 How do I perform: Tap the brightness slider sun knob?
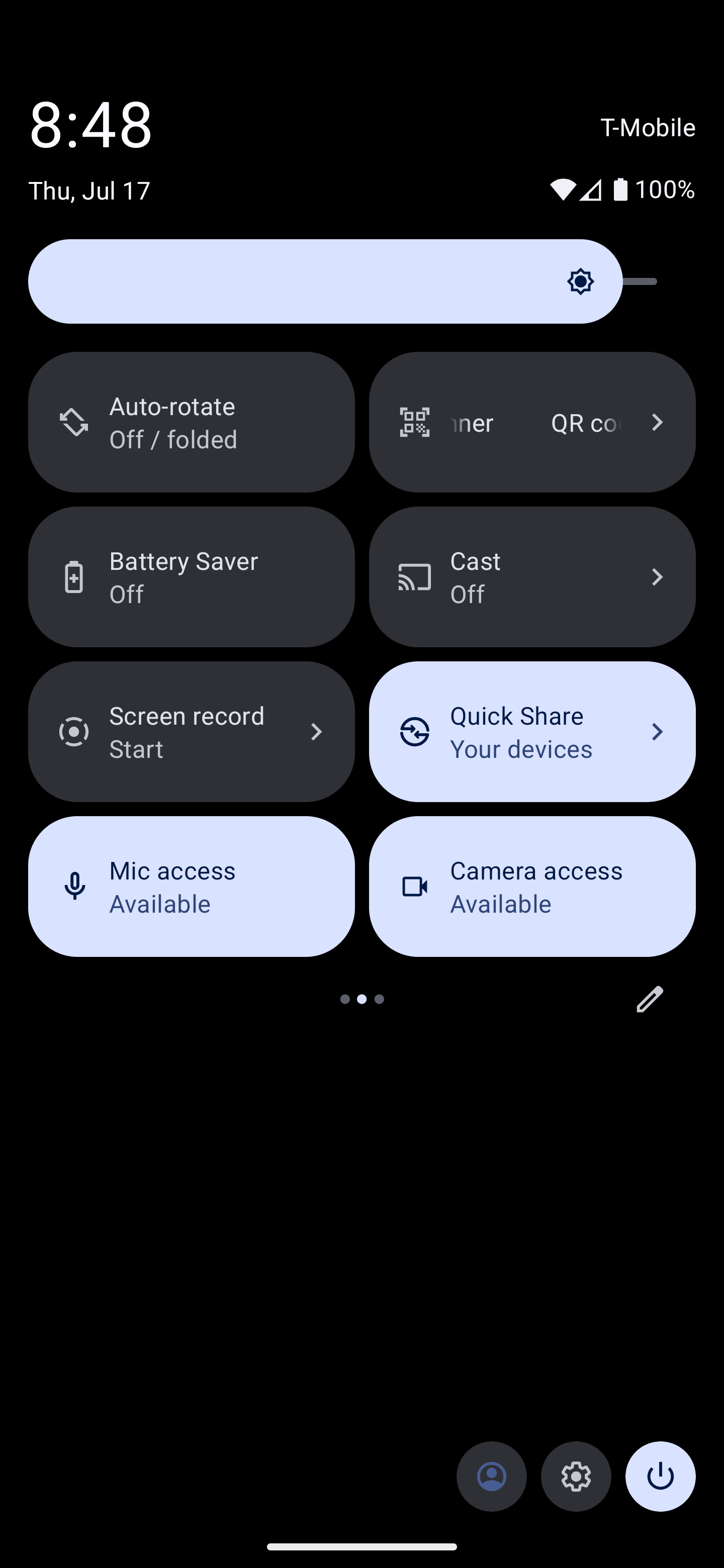pyautogui.click(x=580, y=281)
